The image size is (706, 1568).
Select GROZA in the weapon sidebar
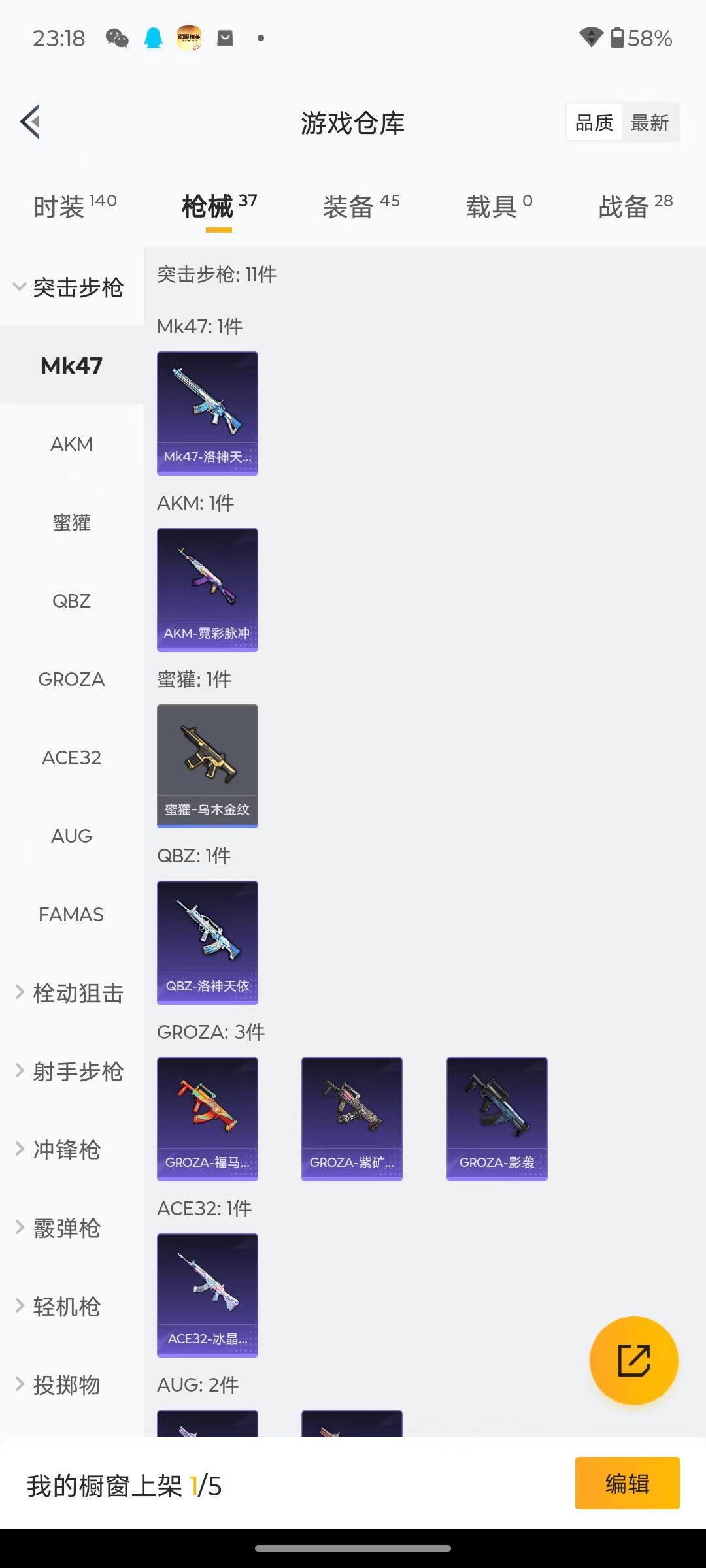pyautogui.click(x=71, y=679)
